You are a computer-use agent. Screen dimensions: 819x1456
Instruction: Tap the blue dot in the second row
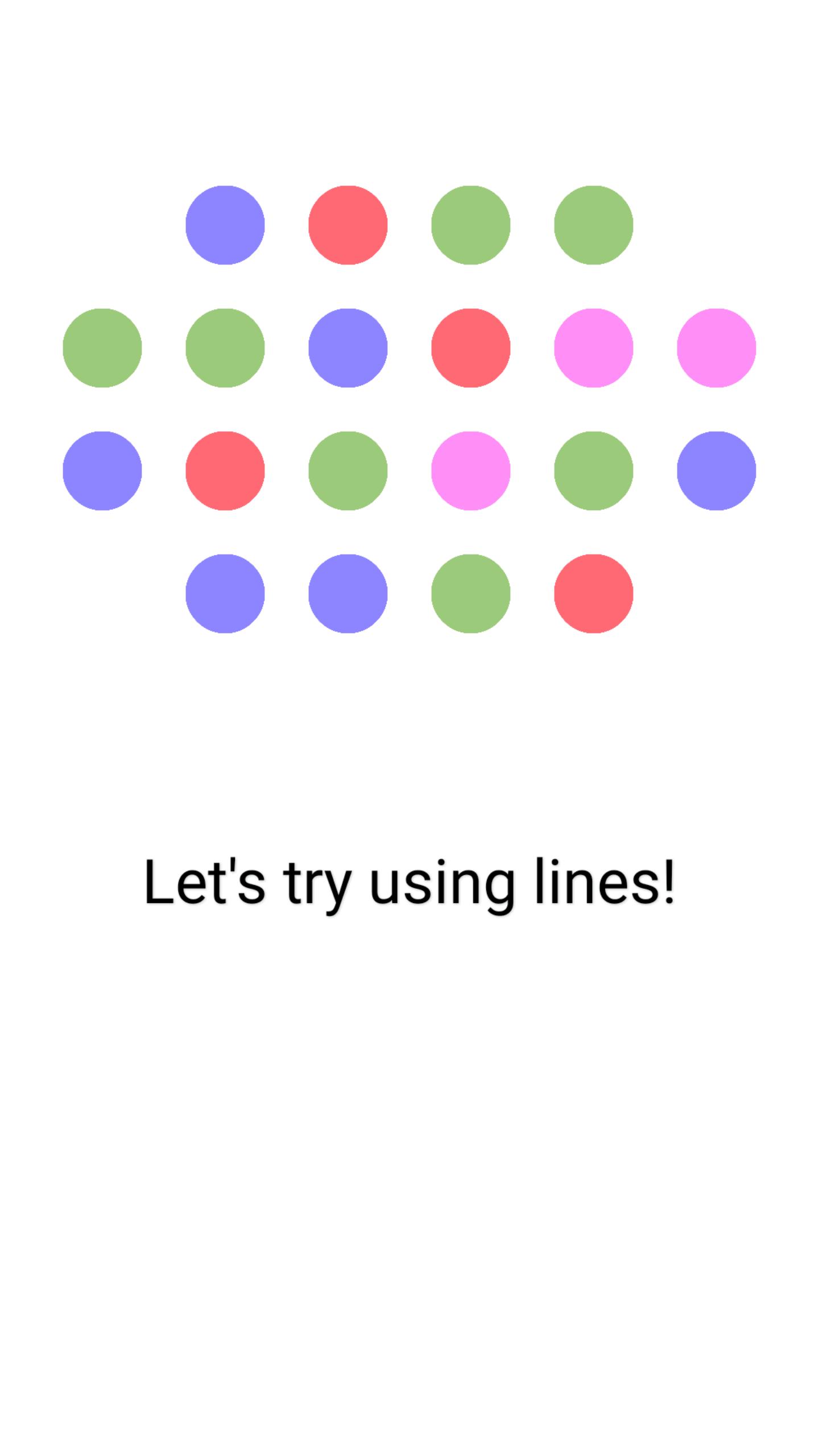point(348,348)
